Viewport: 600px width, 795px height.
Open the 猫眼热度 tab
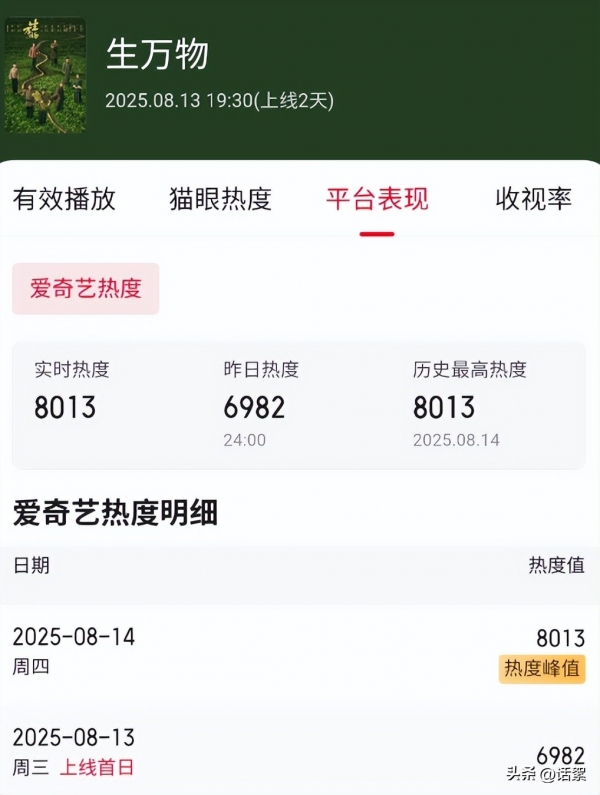click(x=220, y=198)
